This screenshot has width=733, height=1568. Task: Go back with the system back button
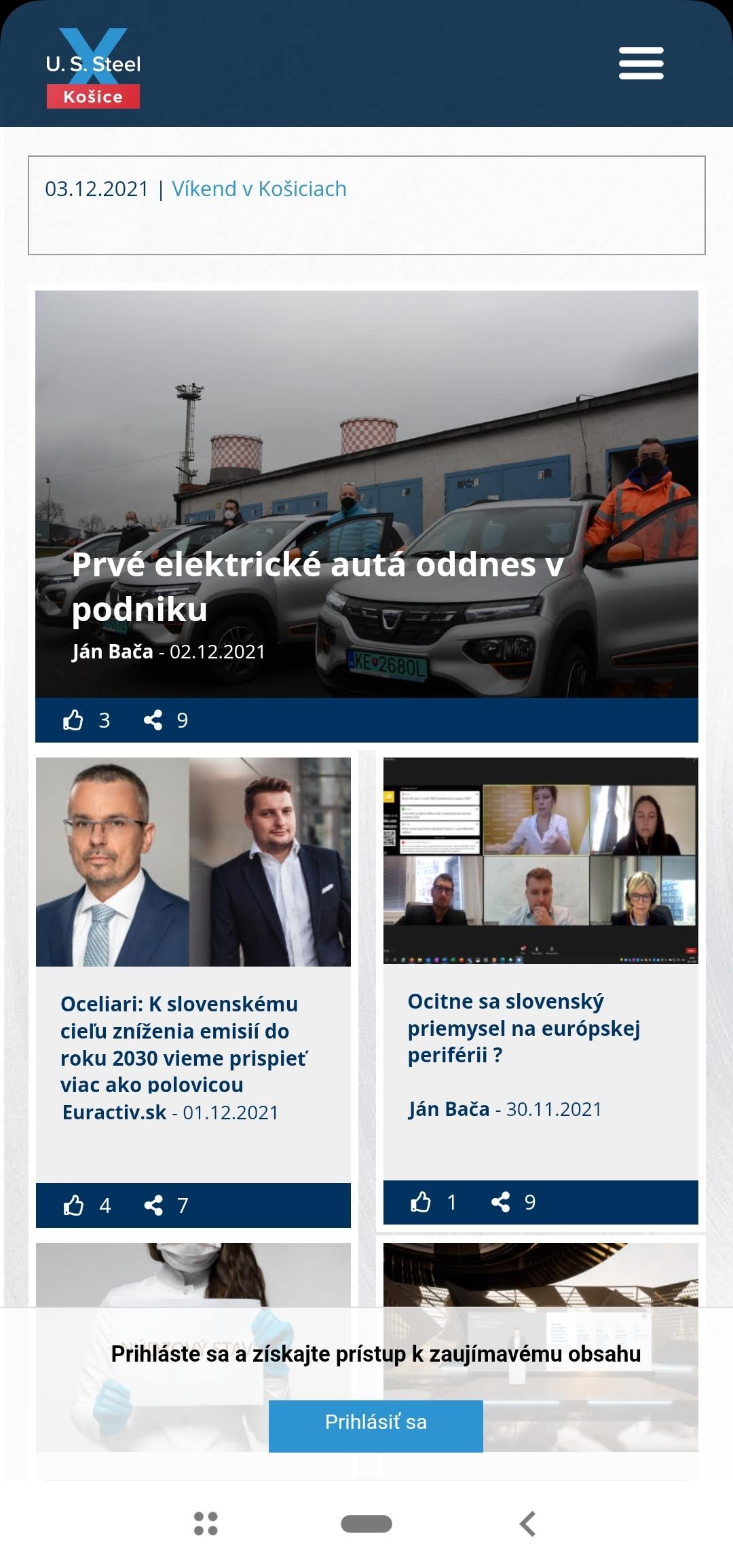527,1523
